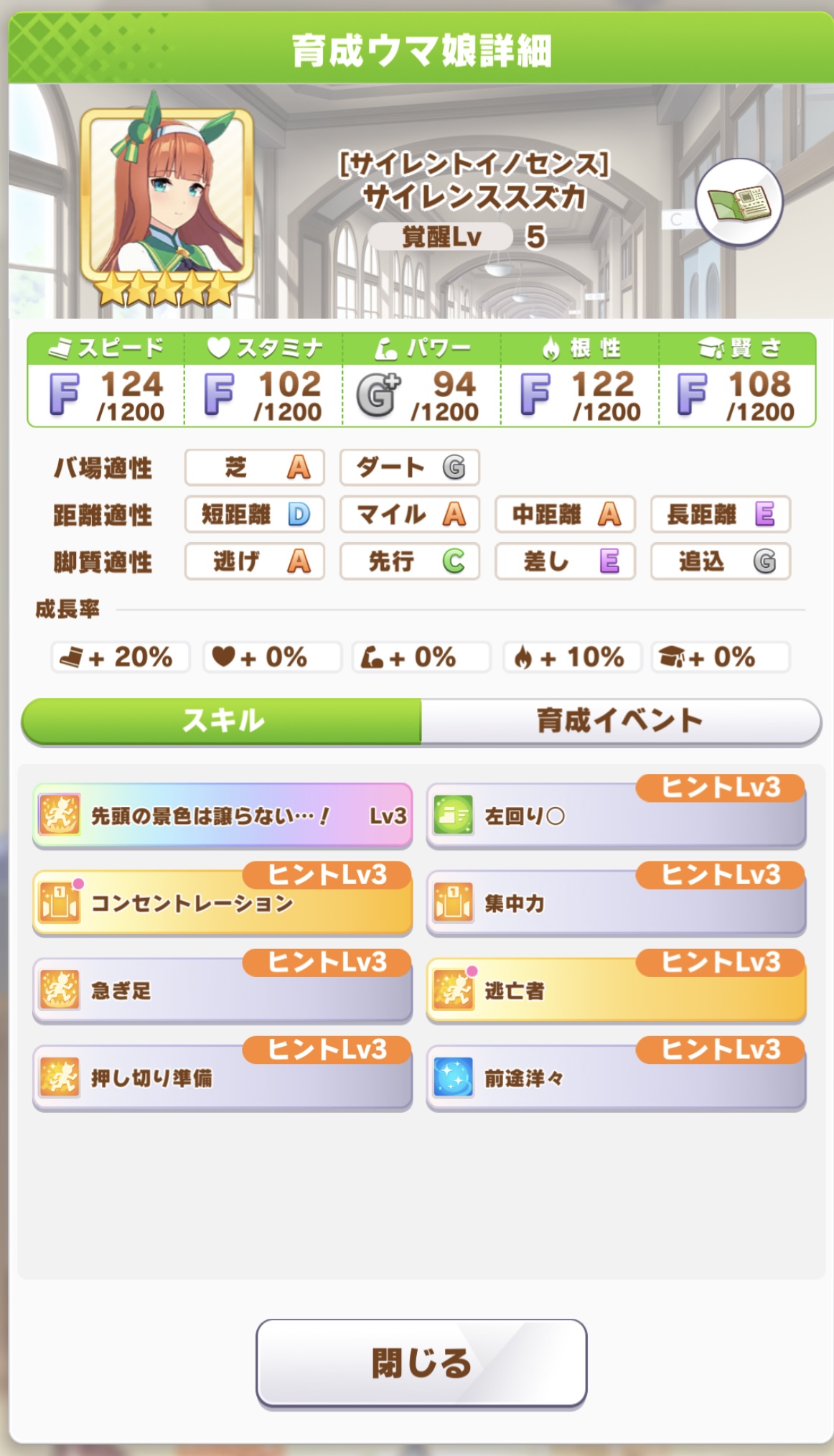Open the 逃亡者 skill entry
Image resolution: width=834 pixels, height=1456 pixels.
point(616,992)
